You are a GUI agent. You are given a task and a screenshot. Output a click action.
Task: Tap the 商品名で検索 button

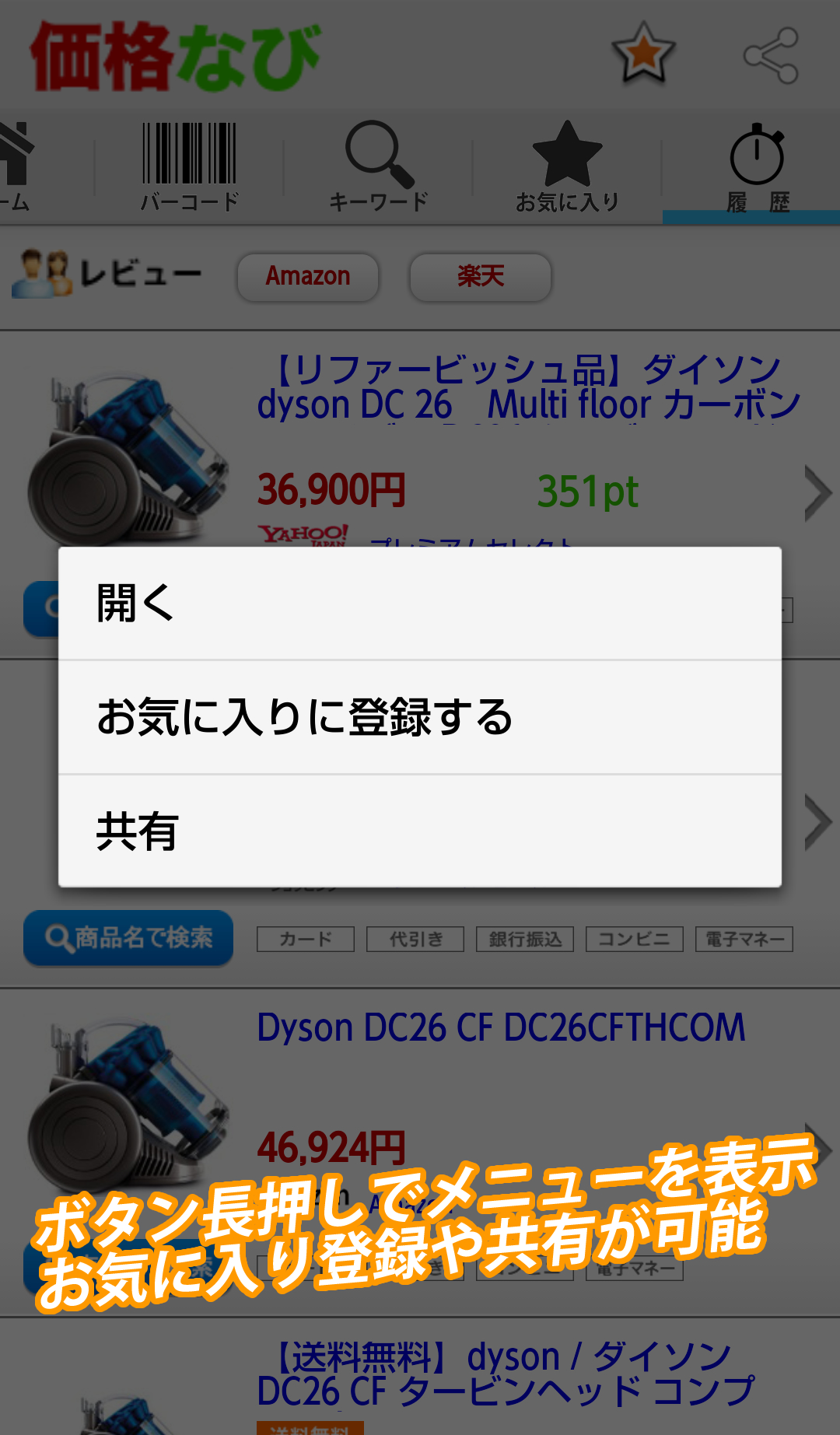[x=128, y=938]
